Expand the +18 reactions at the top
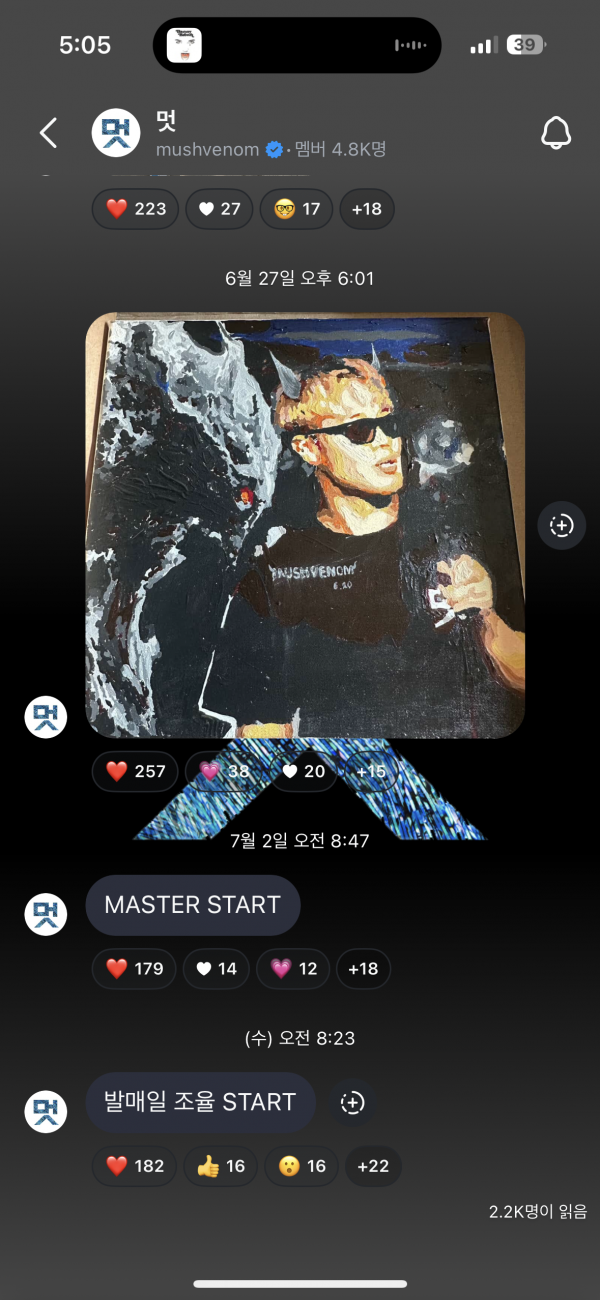600x1300 pixels. click(x=367, y=209)
